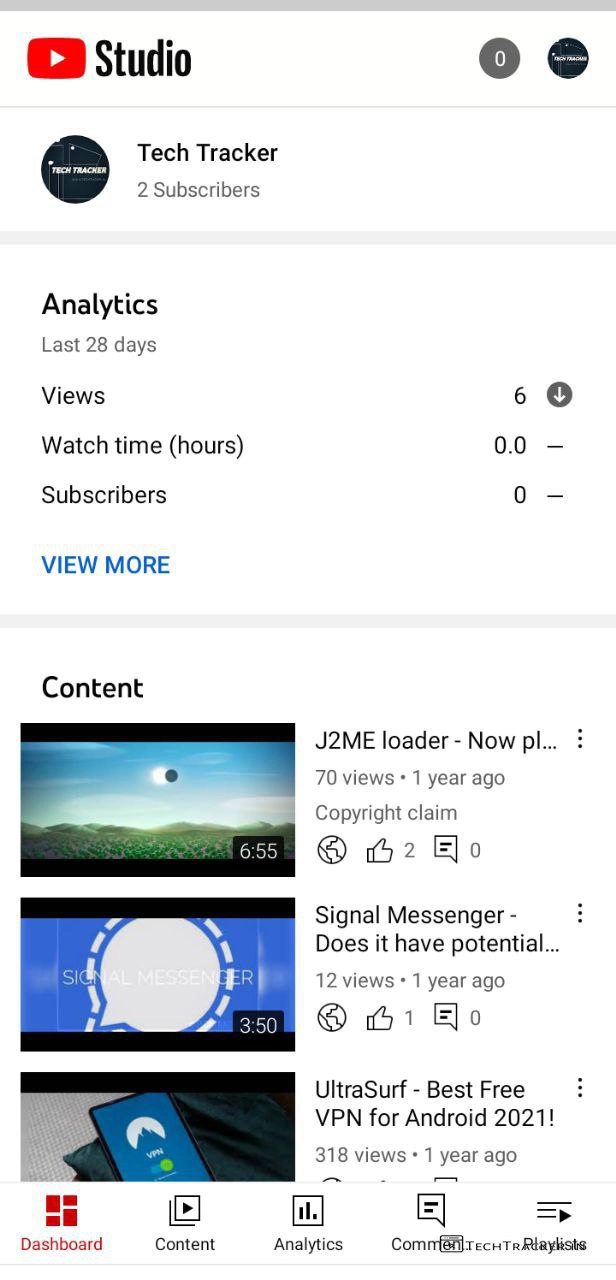Switch to the Analytics tab
616x1280 pixels.
click(x=308, y=1223)
